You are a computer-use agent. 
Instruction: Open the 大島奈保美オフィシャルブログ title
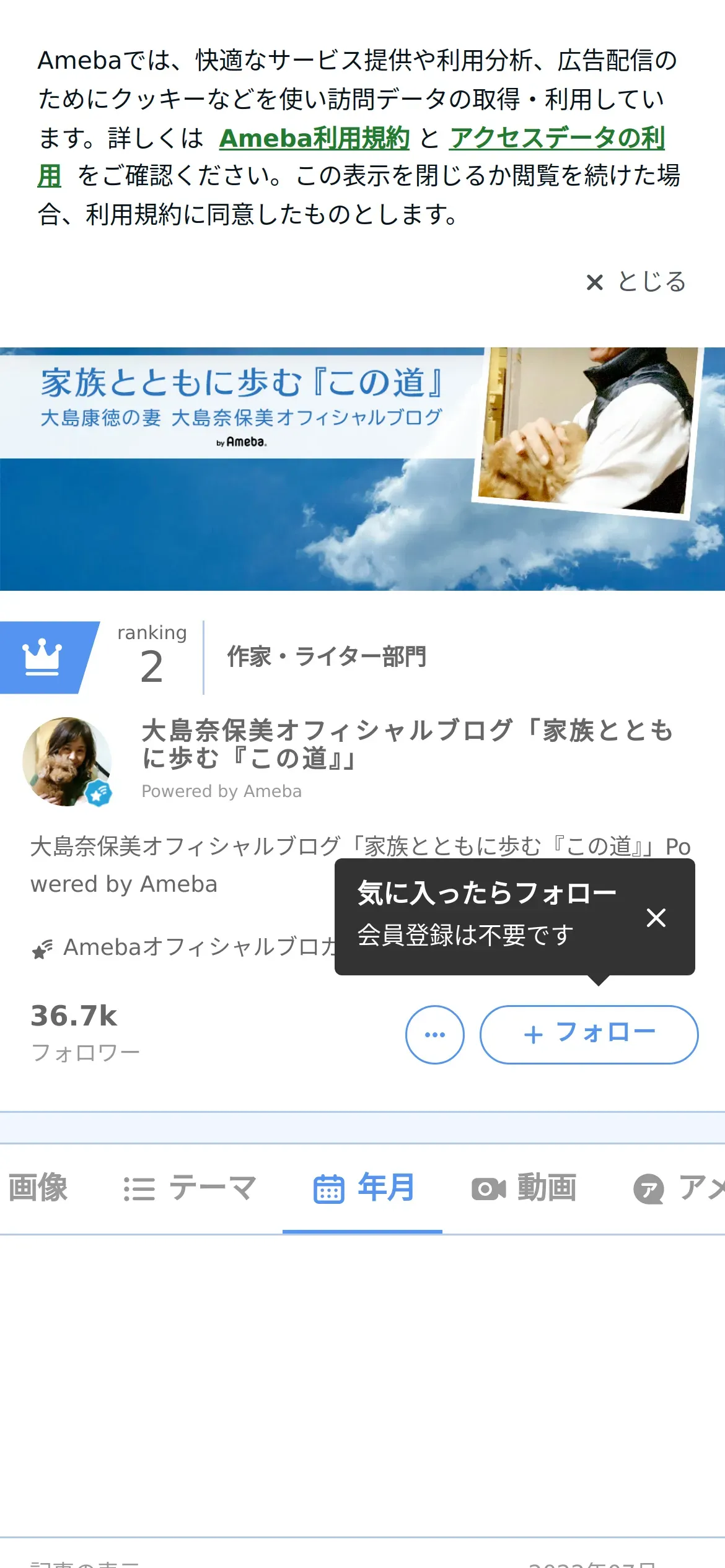pyautogui.click(x=406, y=744)
